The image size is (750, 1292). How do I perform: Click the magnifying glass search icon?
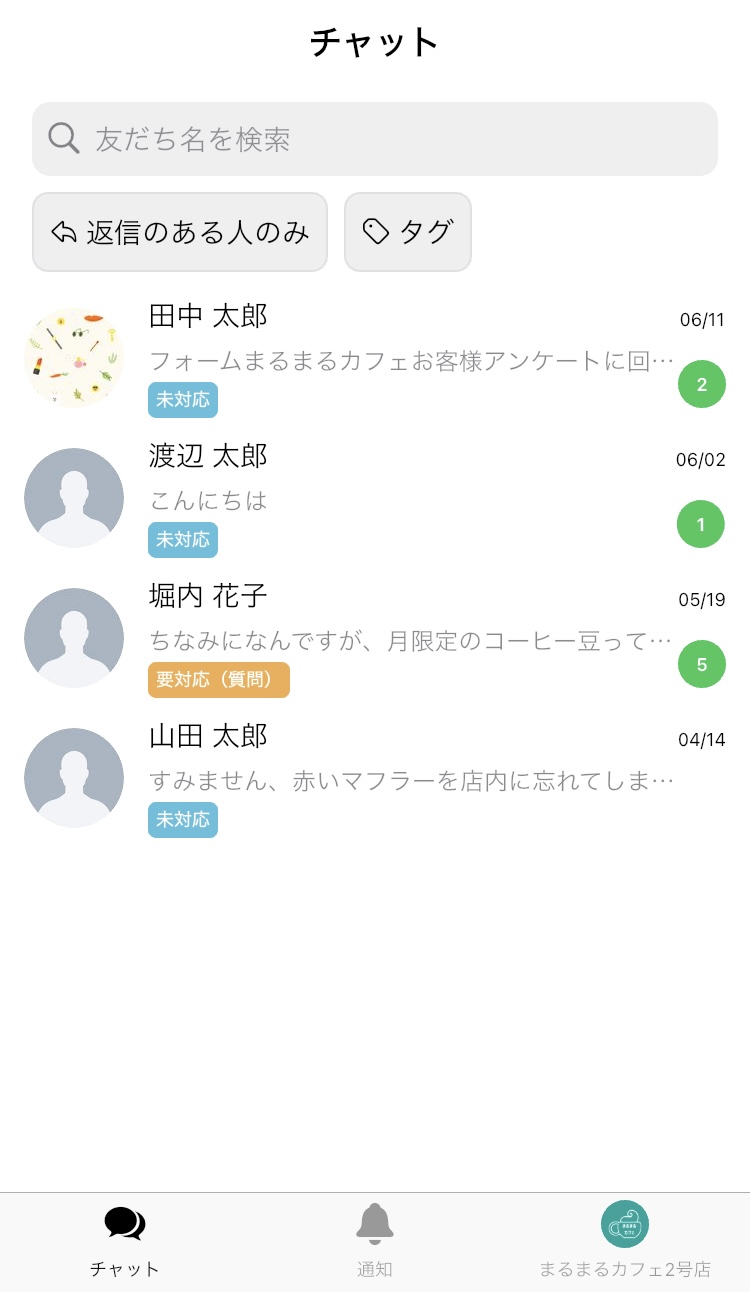click(63, 138)
